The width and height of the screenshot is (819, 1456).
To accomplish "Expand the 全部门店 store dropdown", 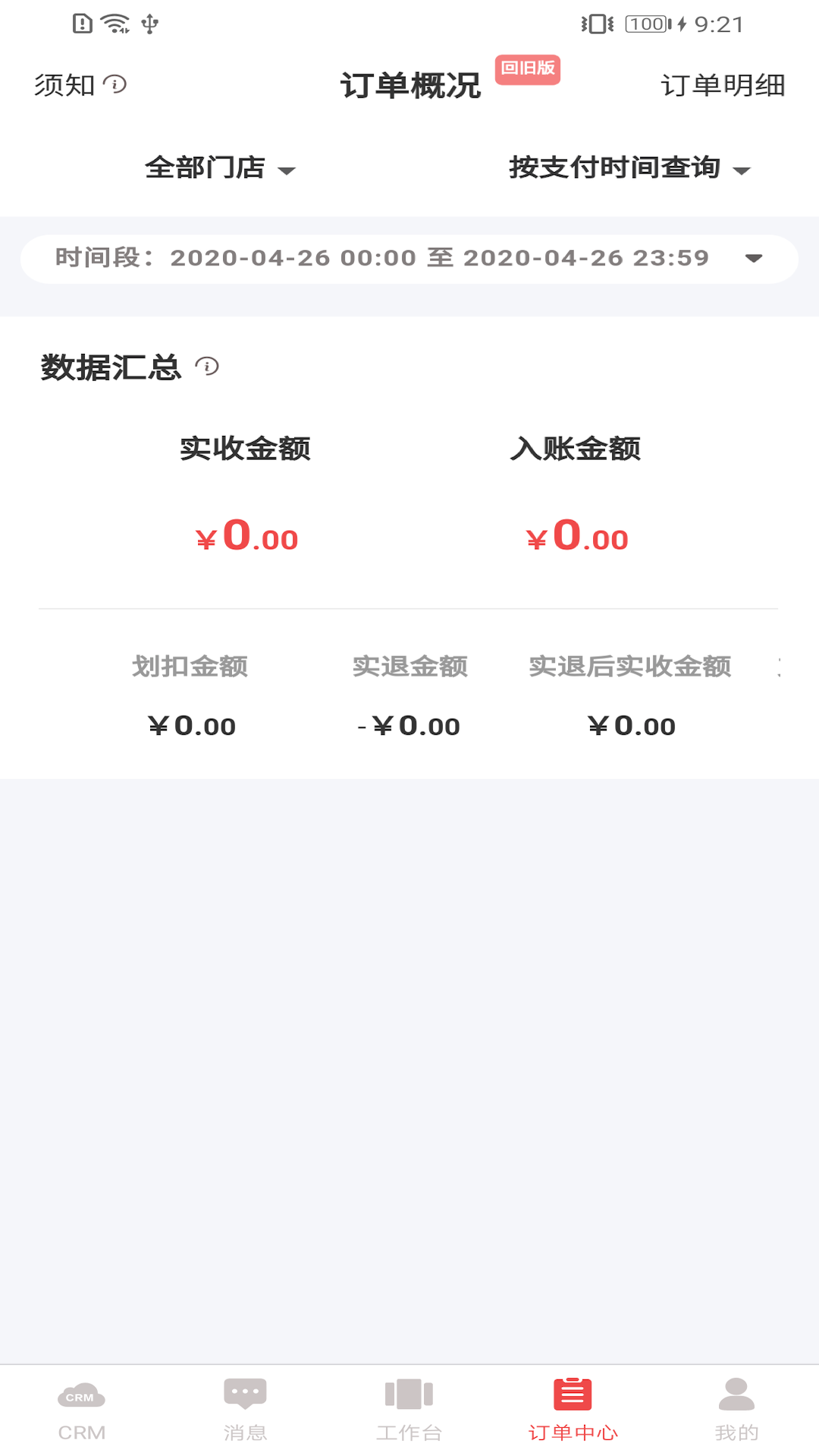I will pos(220,168).
